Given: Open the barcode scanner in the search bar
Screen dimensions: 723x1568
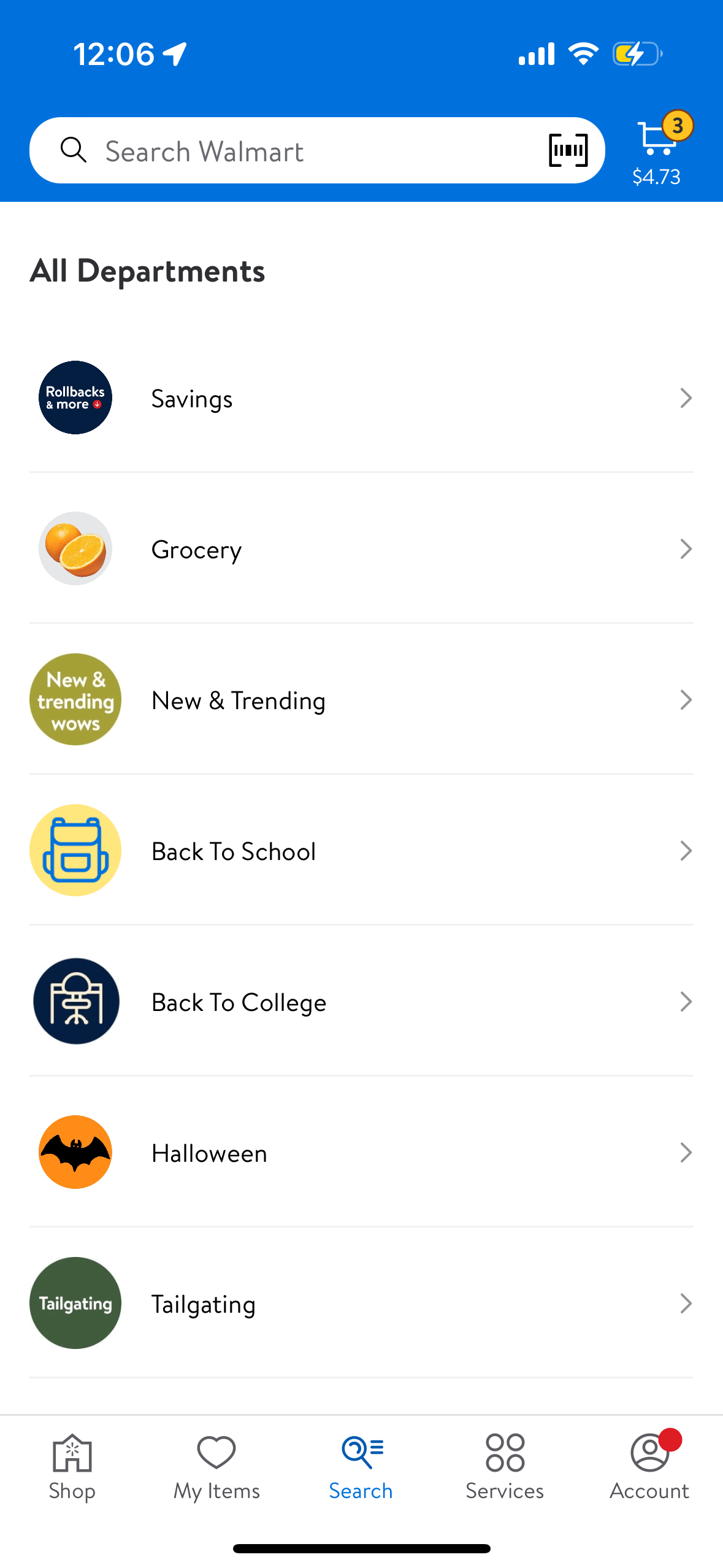Looking at the screenshot, I should [567, 150].
